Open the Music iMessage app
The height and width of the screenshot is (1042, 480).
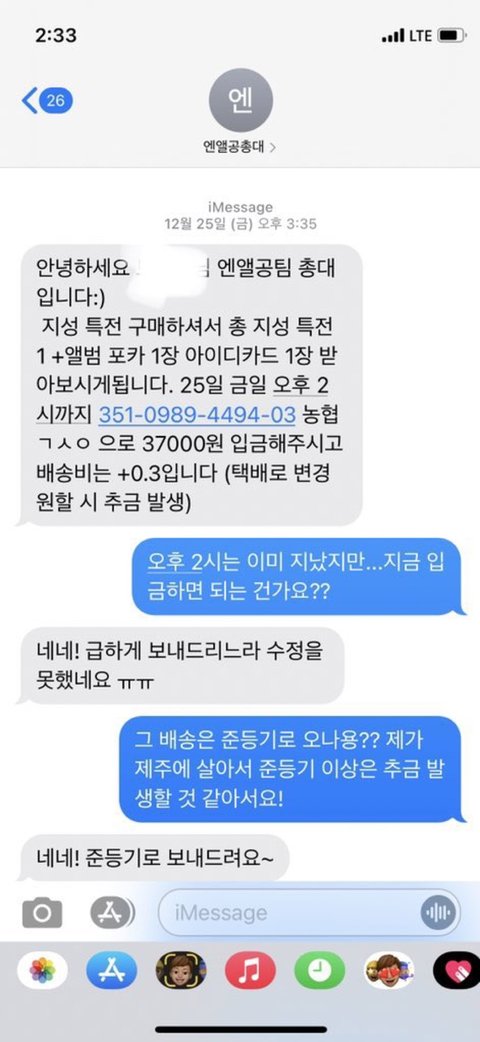coord(250,970)
